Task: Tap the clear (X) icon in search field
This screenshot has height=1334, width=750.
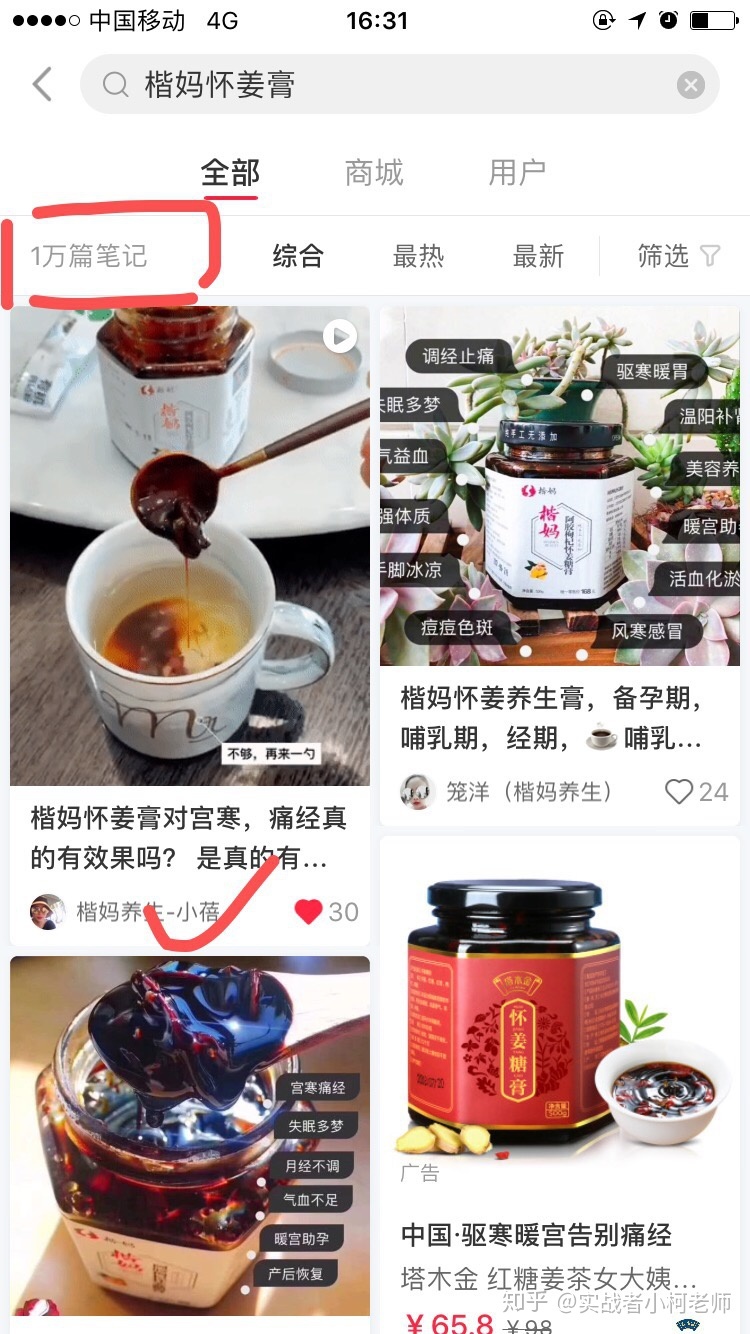Action: (x=690, y=84)
